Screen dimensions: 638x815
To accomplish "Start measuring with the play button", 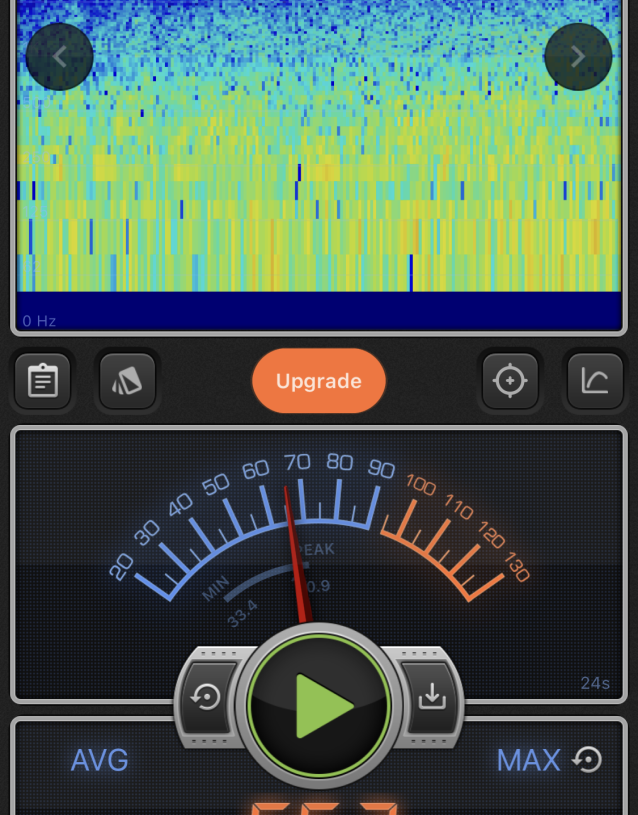I will tap(319, 706).
